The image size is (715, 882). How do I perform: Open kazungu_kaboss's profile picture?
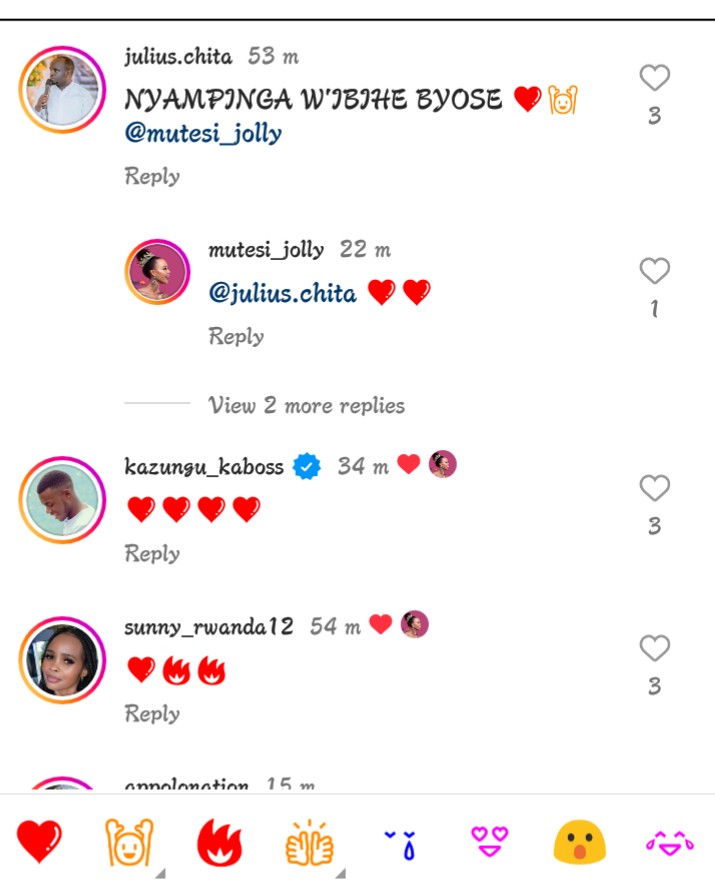pos(62,499)
